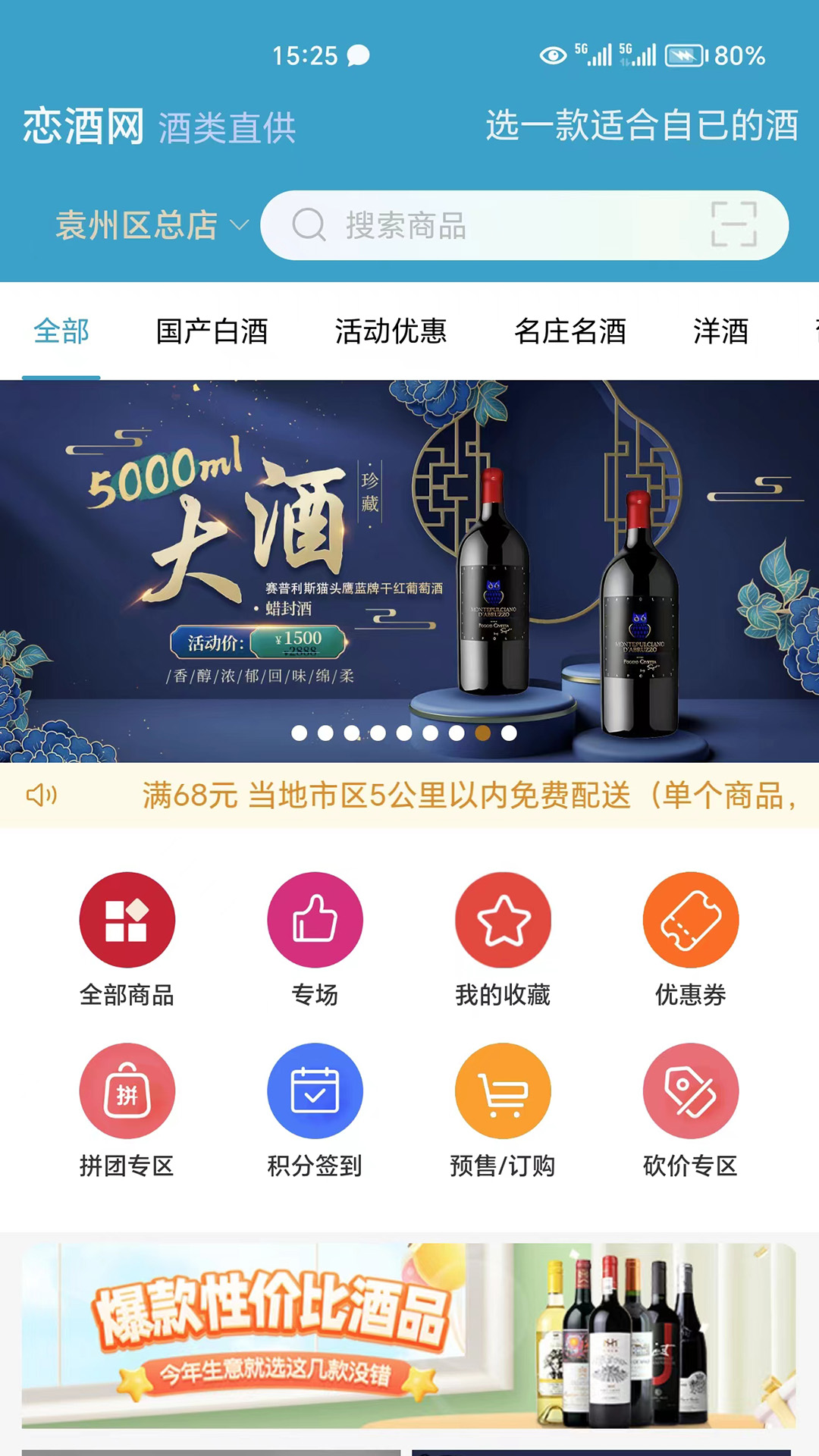
Task: Open 积分签到 calendar check-in icon
Action: [x=314, y=1090]
